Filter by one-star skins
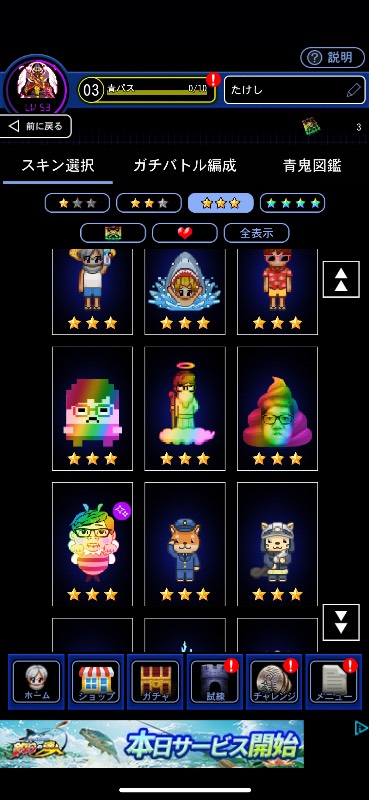 pos(77,203)
